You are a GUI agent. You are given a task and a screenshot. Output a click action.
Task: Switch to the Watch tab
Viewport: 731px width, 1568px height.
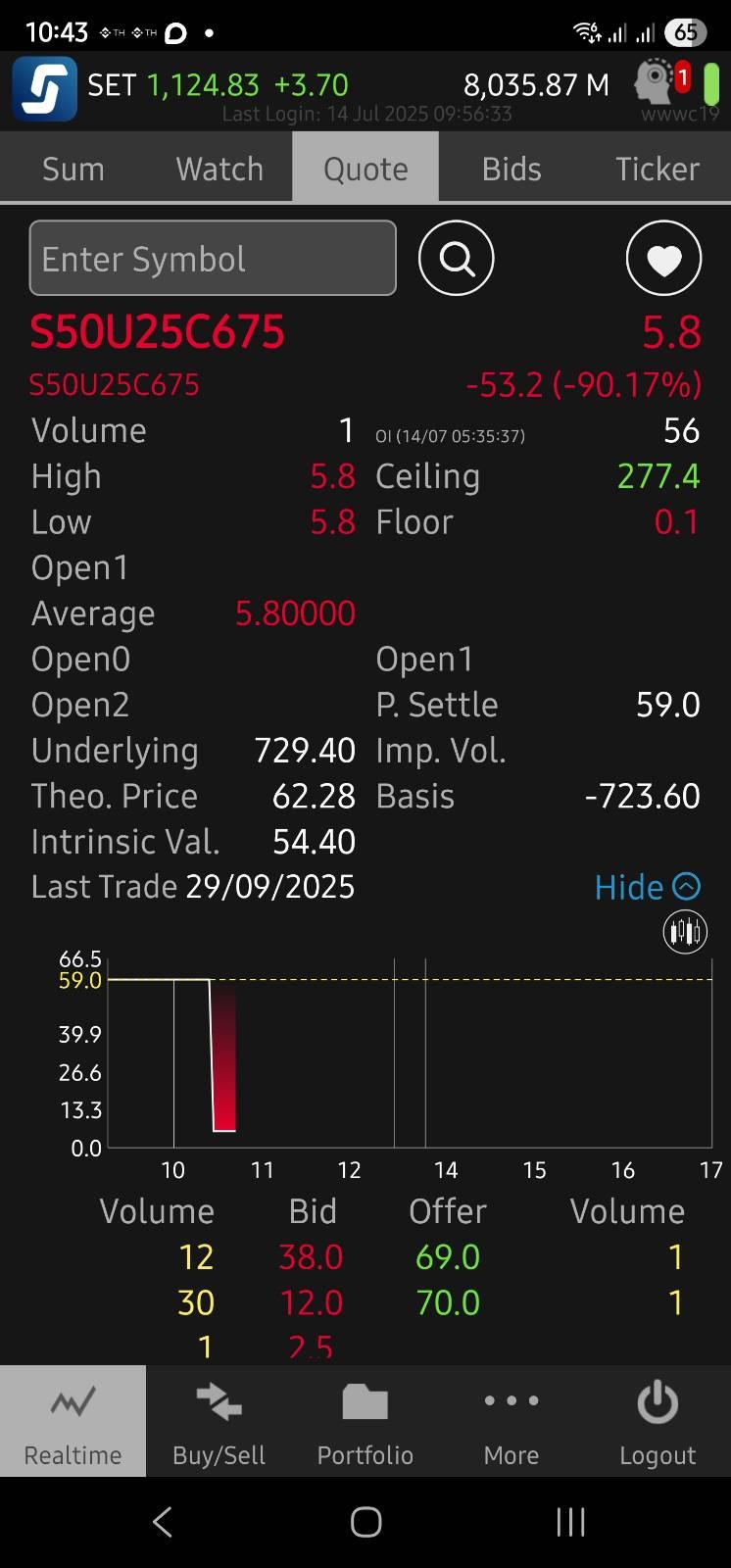point(219,169)
